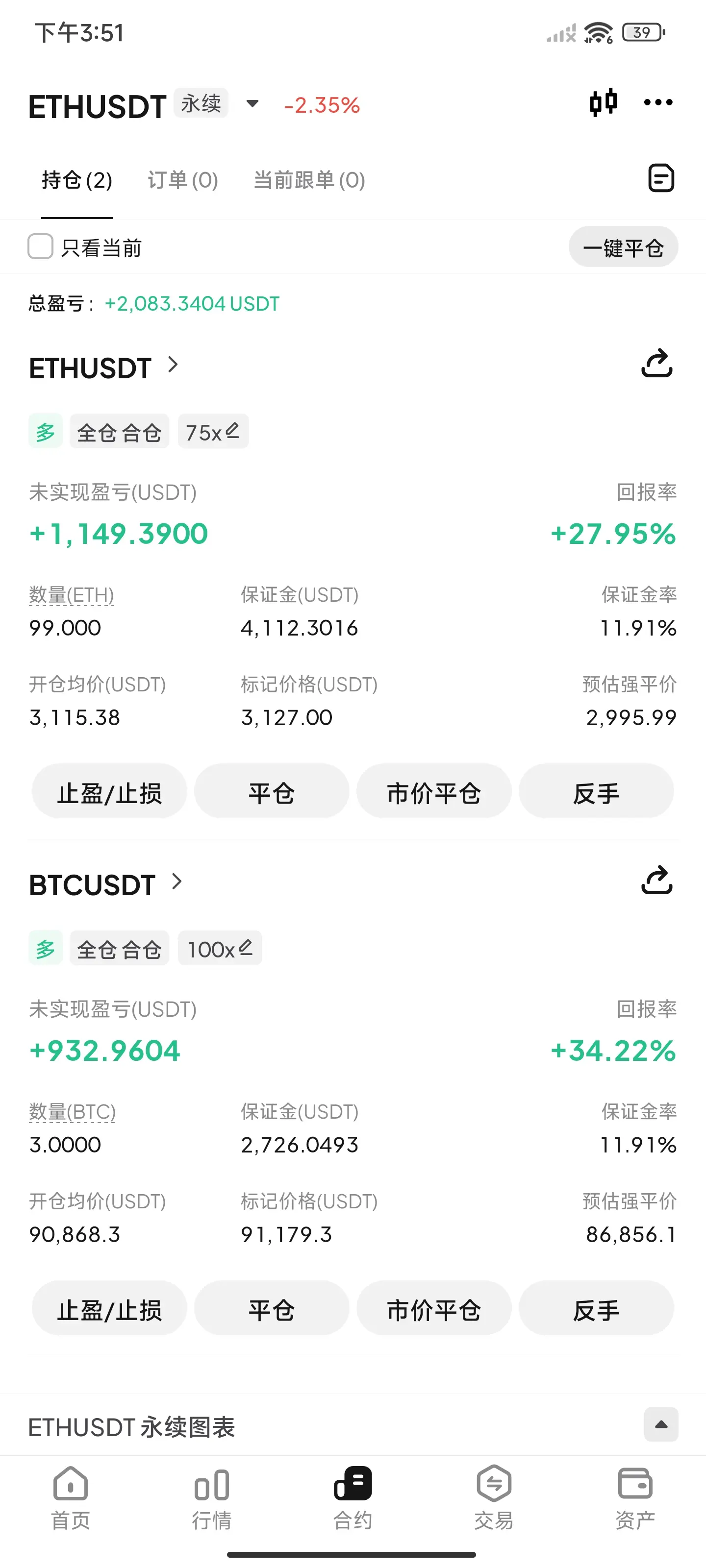Open the three-dot overflow menu
The width and height of the screenshot is (706, 1568).
[658, 103]
